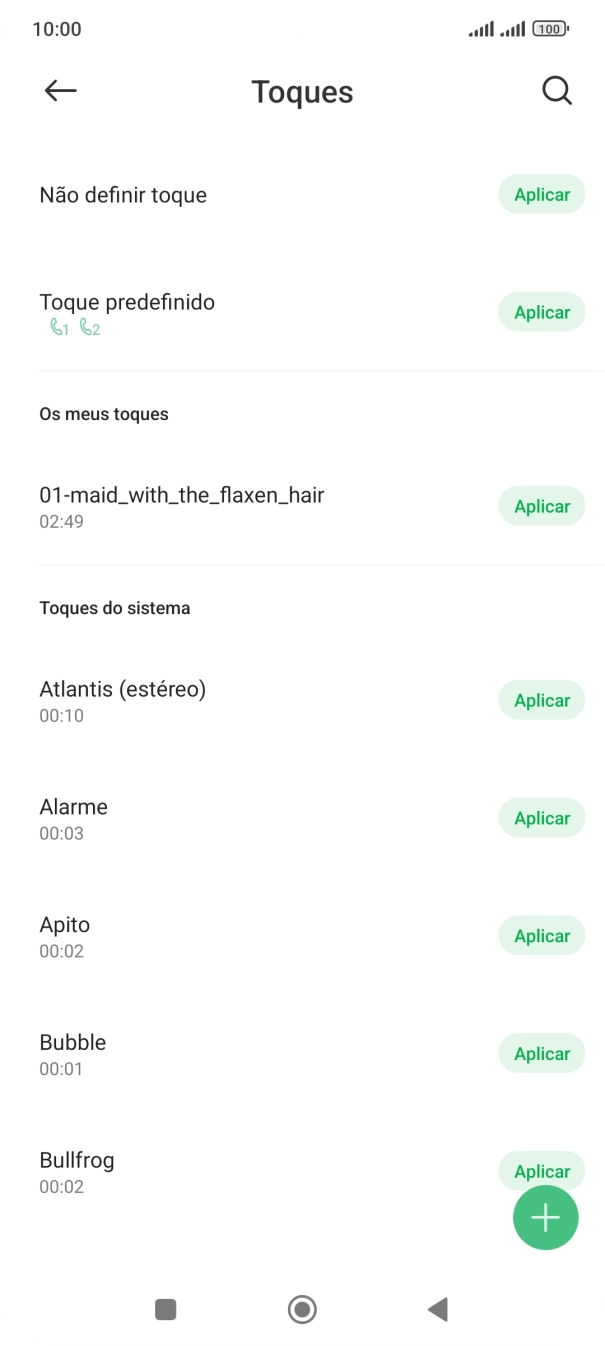
Task: Apply the Alarme ringtone
Action: 541,819
